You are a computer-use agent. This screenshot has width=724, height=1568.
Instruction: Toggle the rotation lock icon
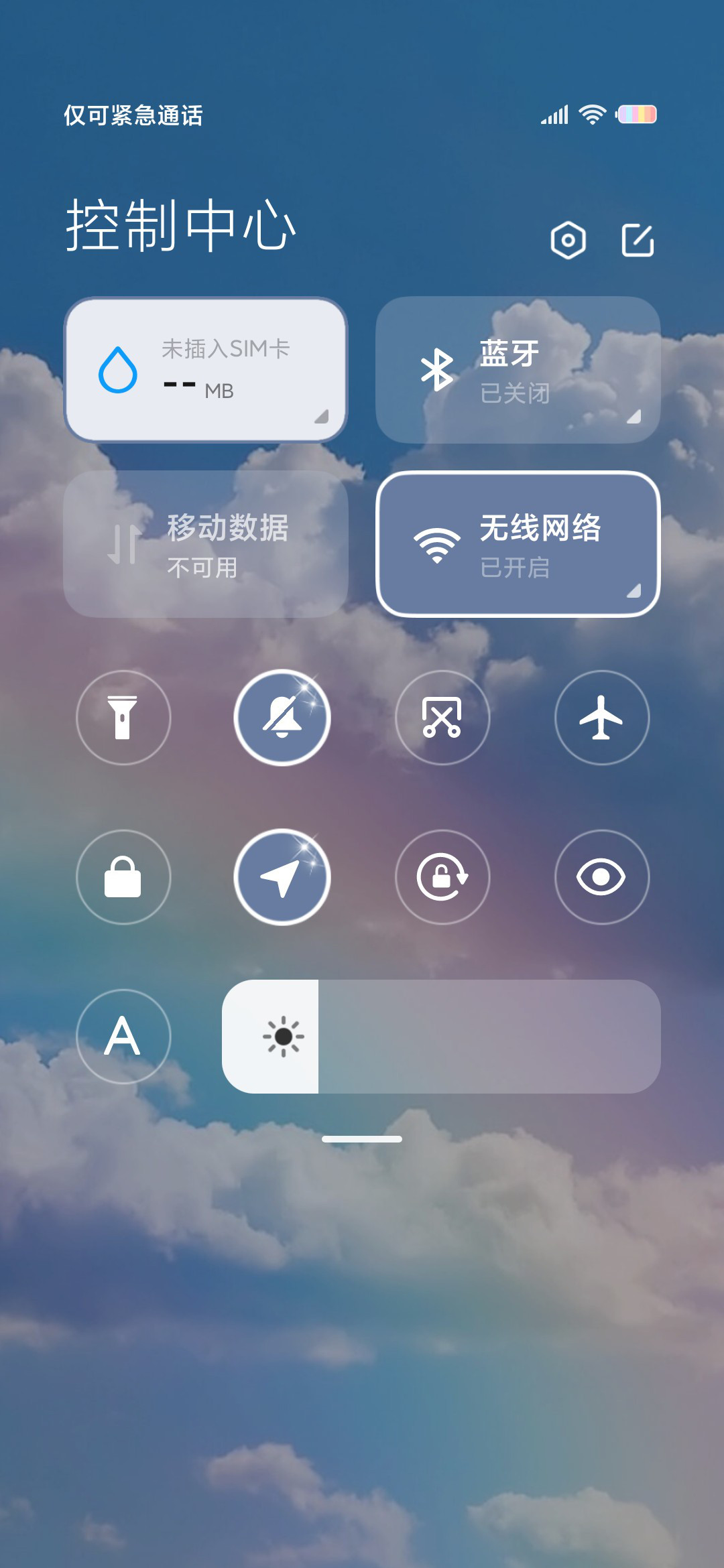442,877
